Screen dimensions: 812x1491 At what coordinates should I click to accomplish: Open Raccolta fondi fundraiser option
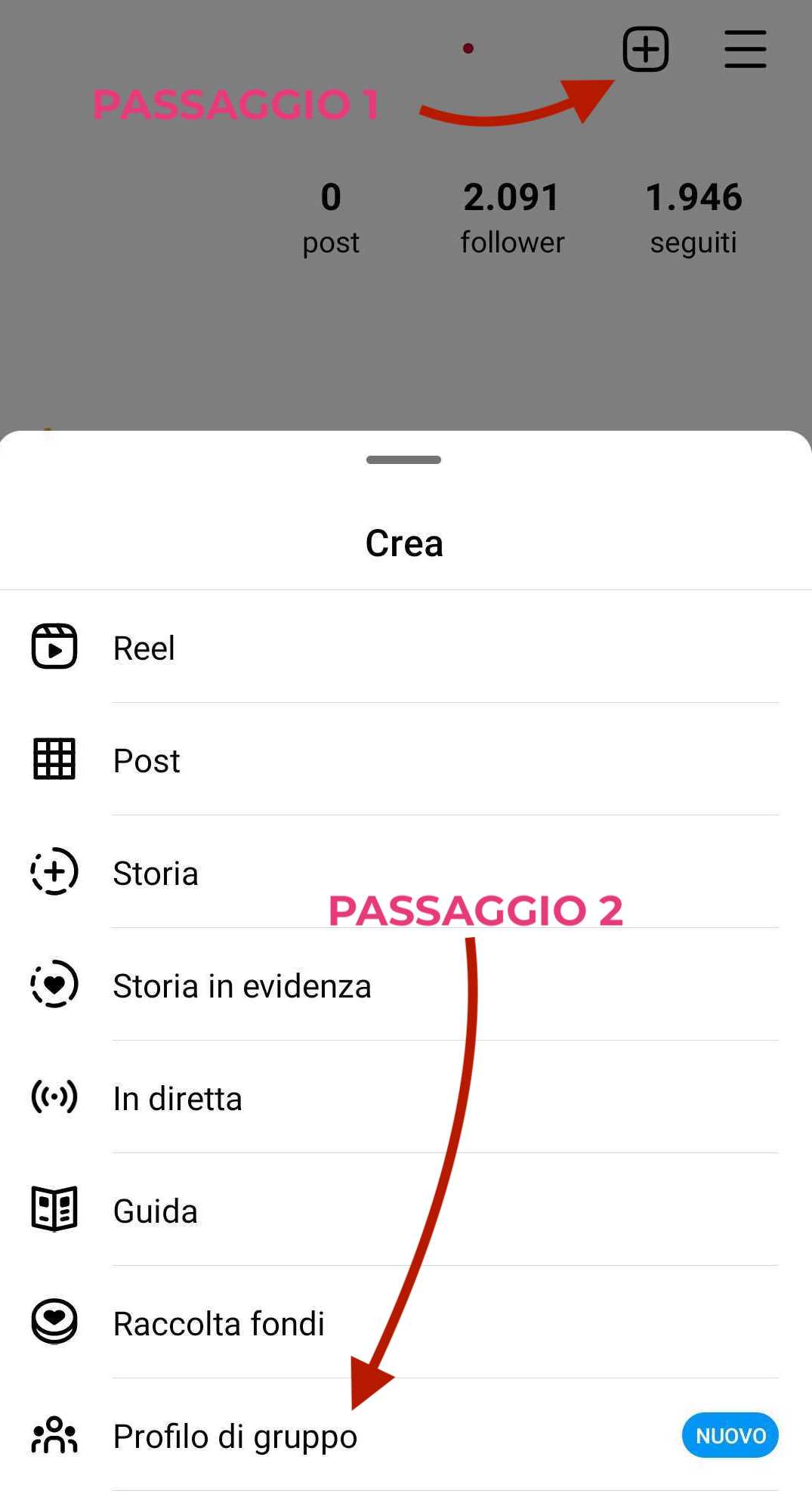pos(219,1323)
